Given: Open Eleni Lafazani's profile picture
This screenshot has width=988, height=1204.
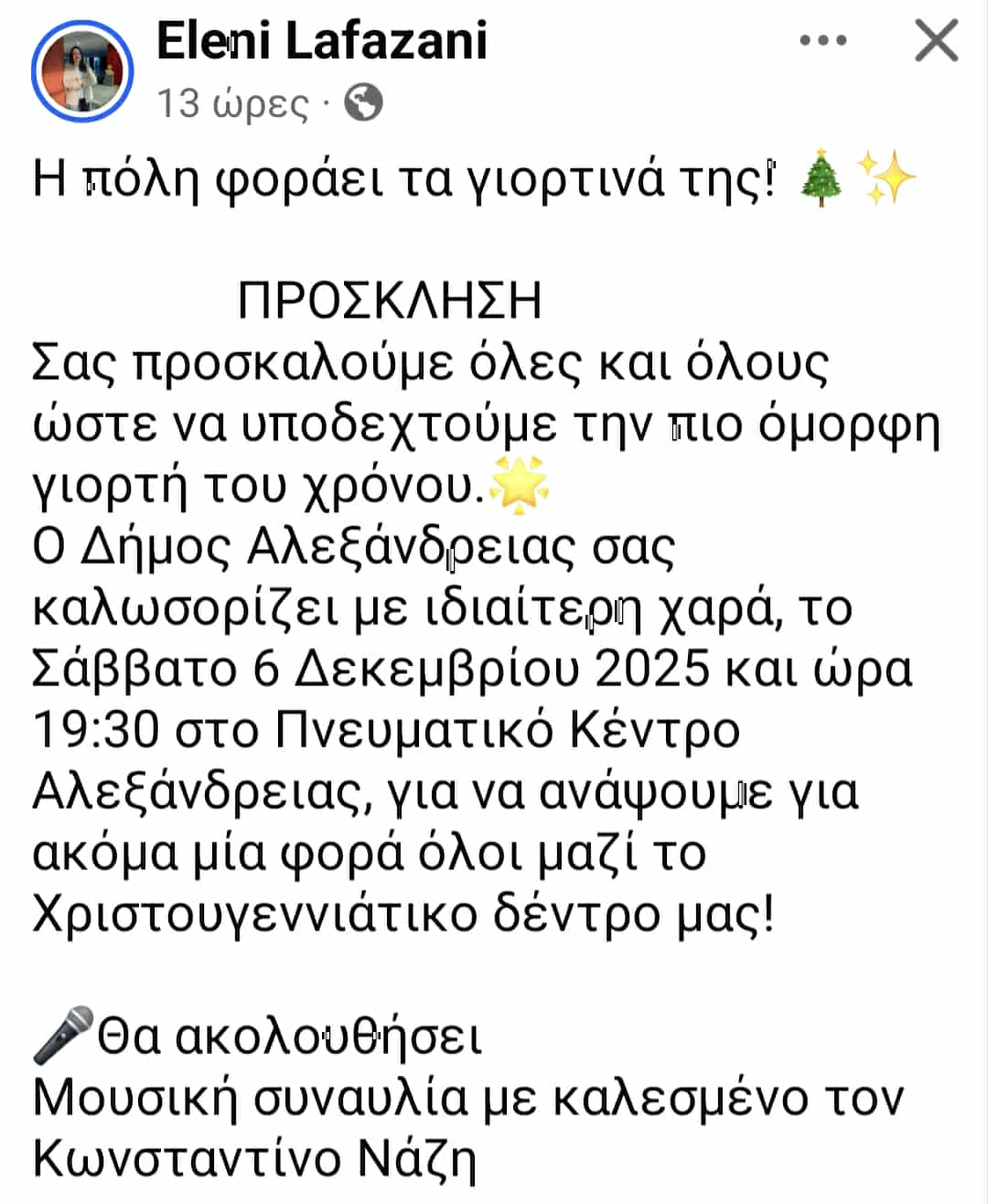Looking at the screenshot, I should 82,71.
